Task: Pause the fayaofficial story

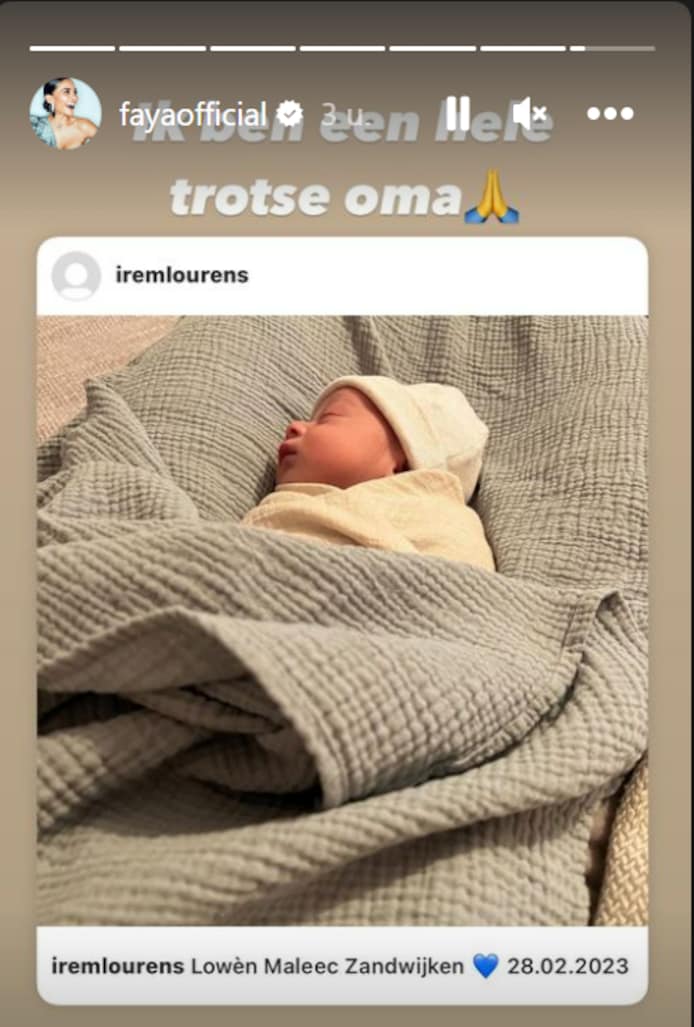Action: 457,113
